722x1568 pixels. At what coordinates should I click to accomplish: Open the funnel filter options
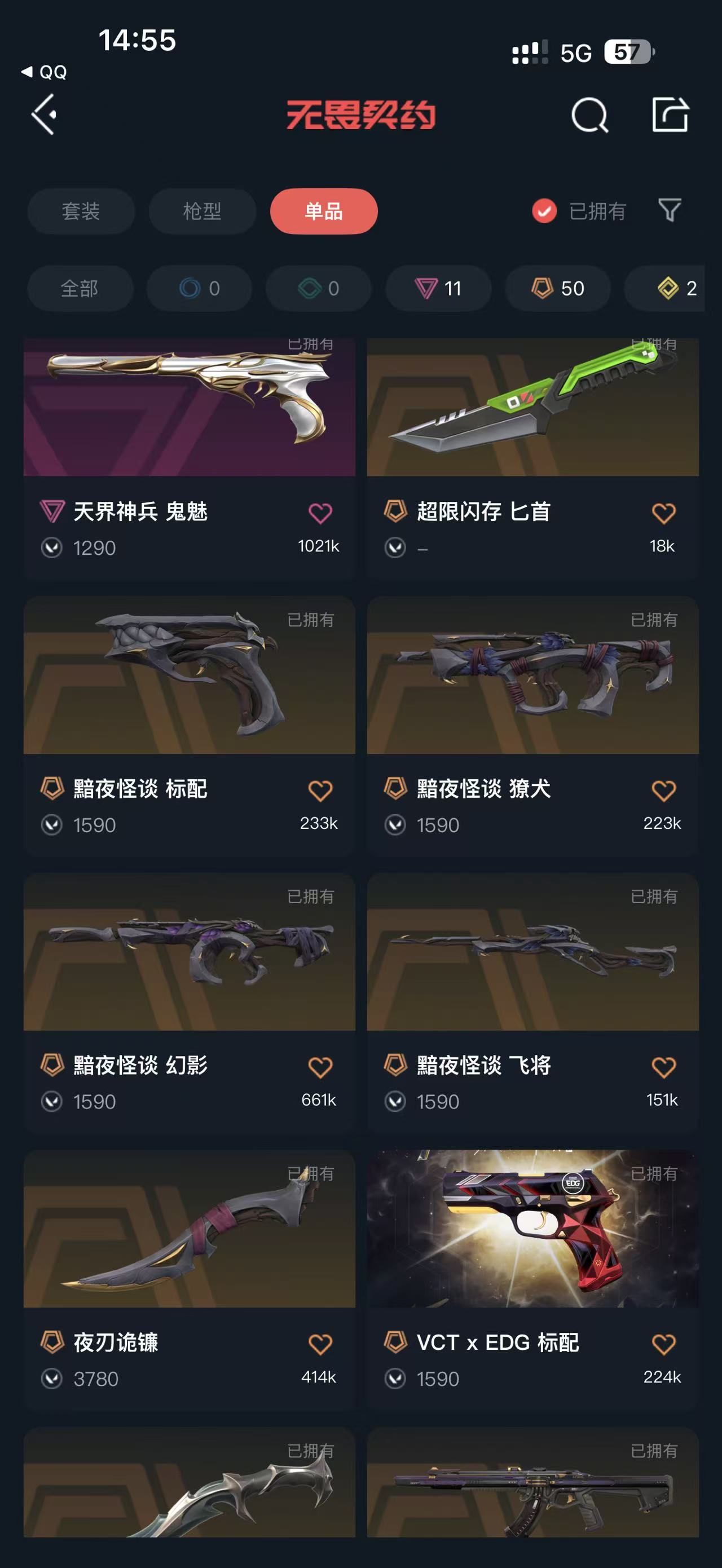point(670,211)
